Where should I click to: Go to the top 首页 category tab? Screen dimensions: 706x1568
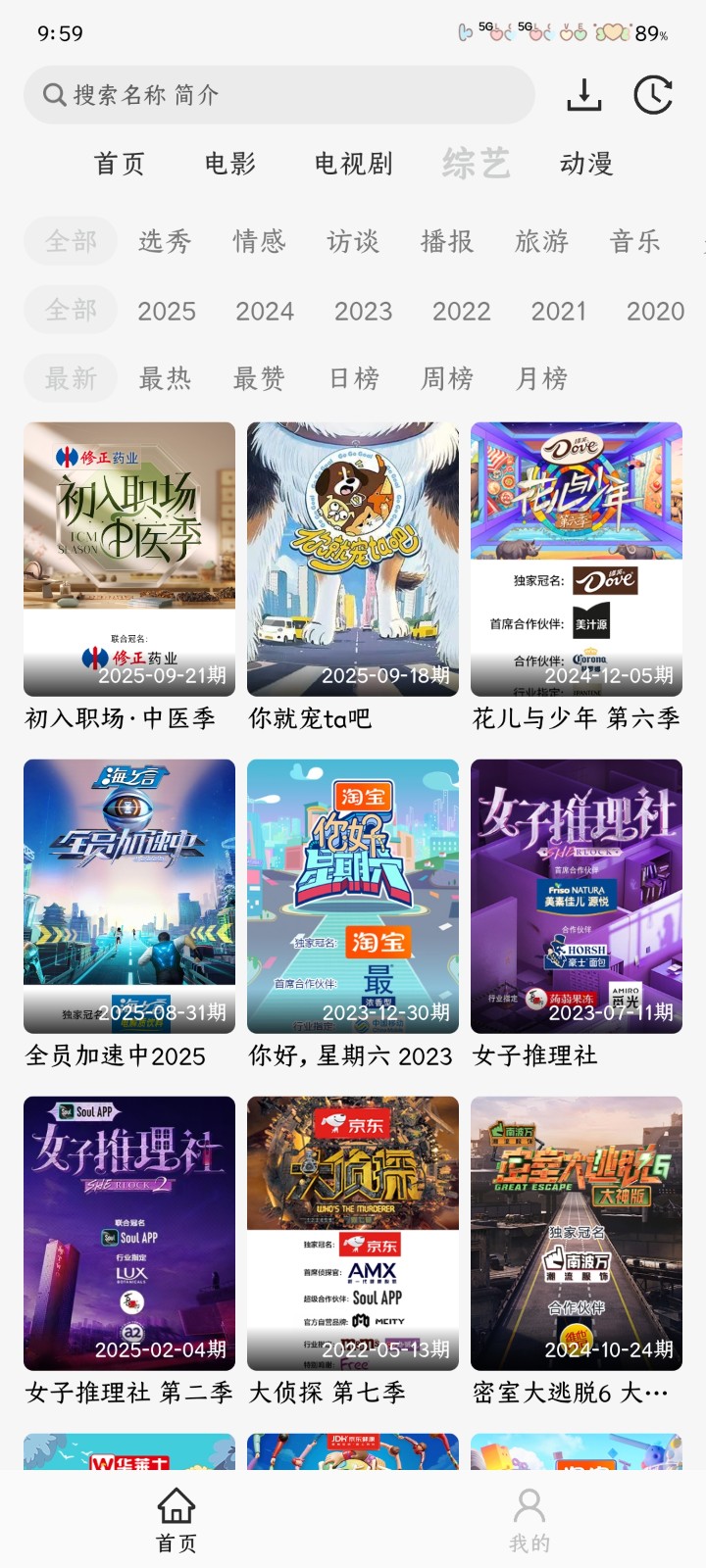click(x=120, y=164)
